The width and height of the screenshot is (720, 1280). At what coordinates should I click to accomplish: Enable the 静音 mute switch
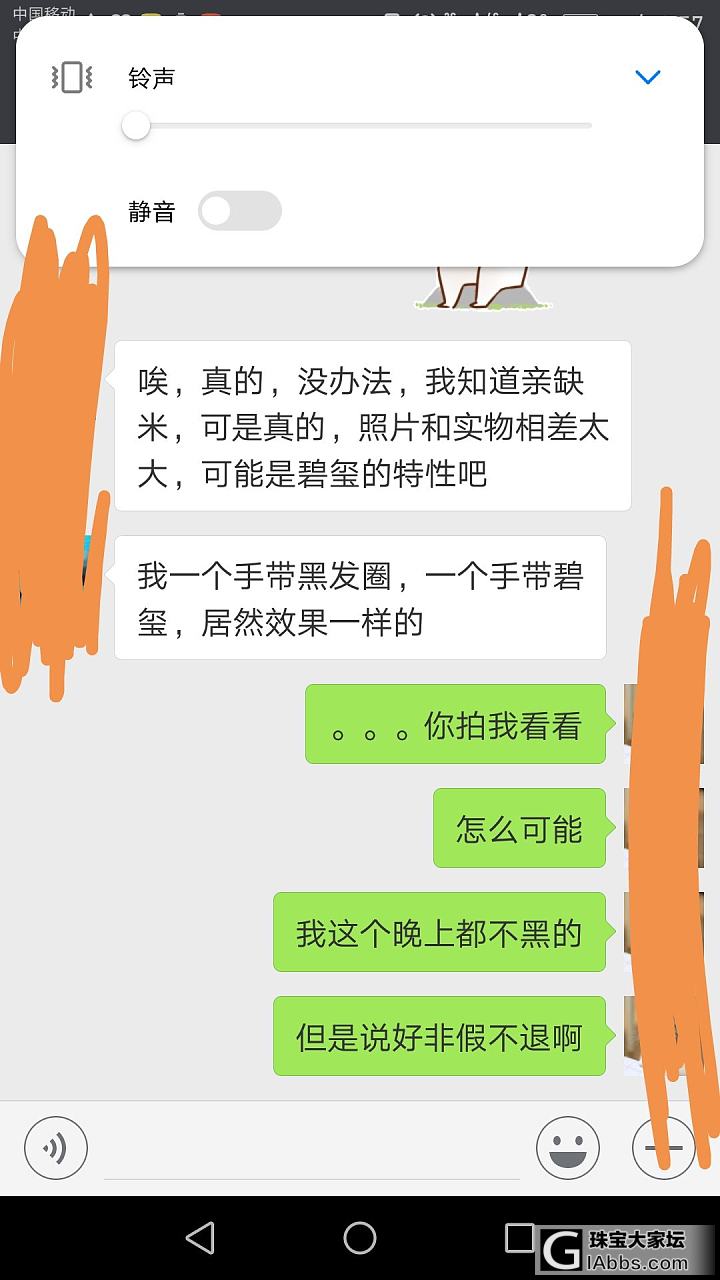[239, 211]
